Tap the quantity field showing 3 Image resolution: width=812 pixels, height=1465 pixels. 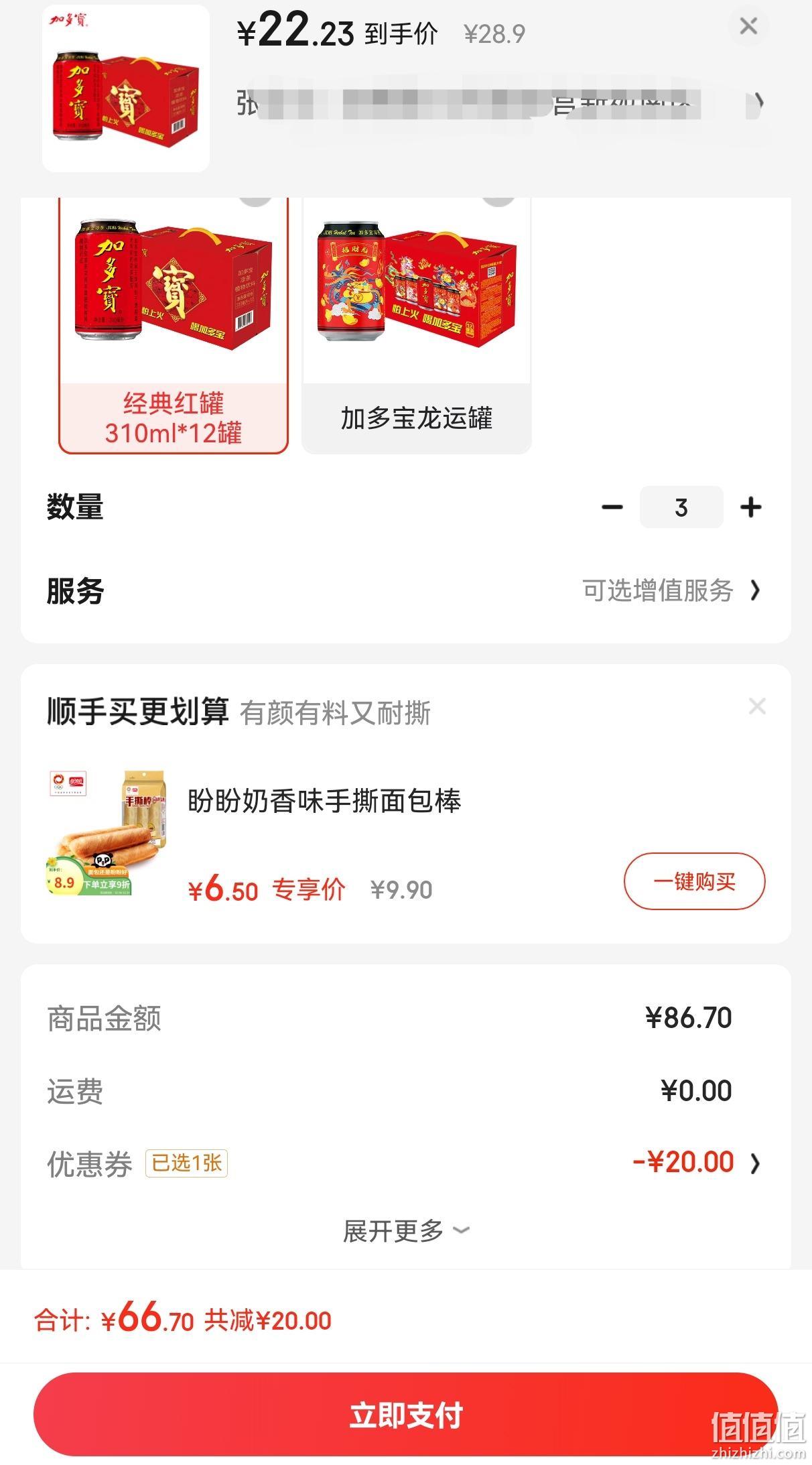pyautogui.click(x=681, y=507)
